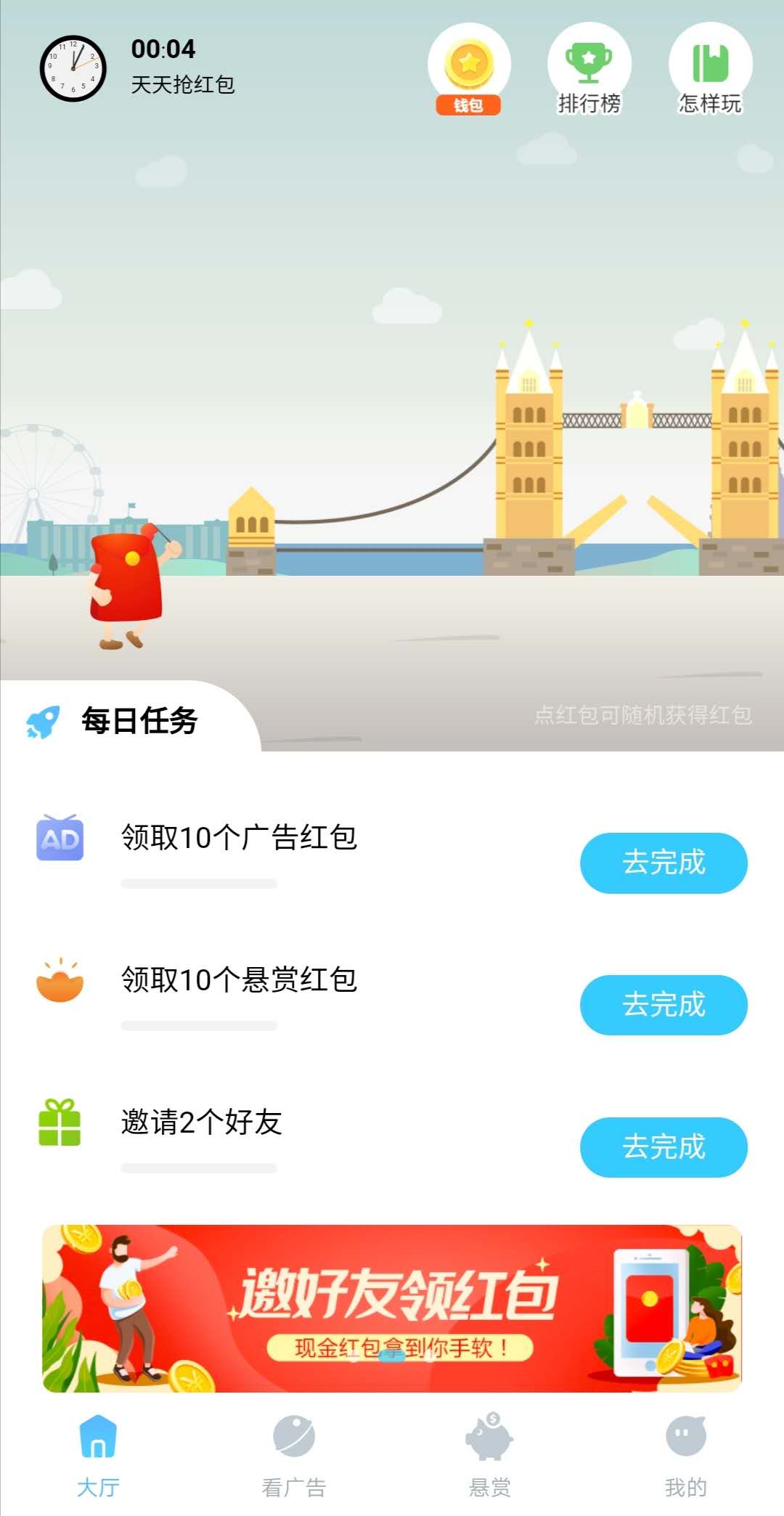The height and width of the screenshot is (1516, 784).
Task: Click 去完成 for 领取10个广告红包
Action: [x=663, y=864]
